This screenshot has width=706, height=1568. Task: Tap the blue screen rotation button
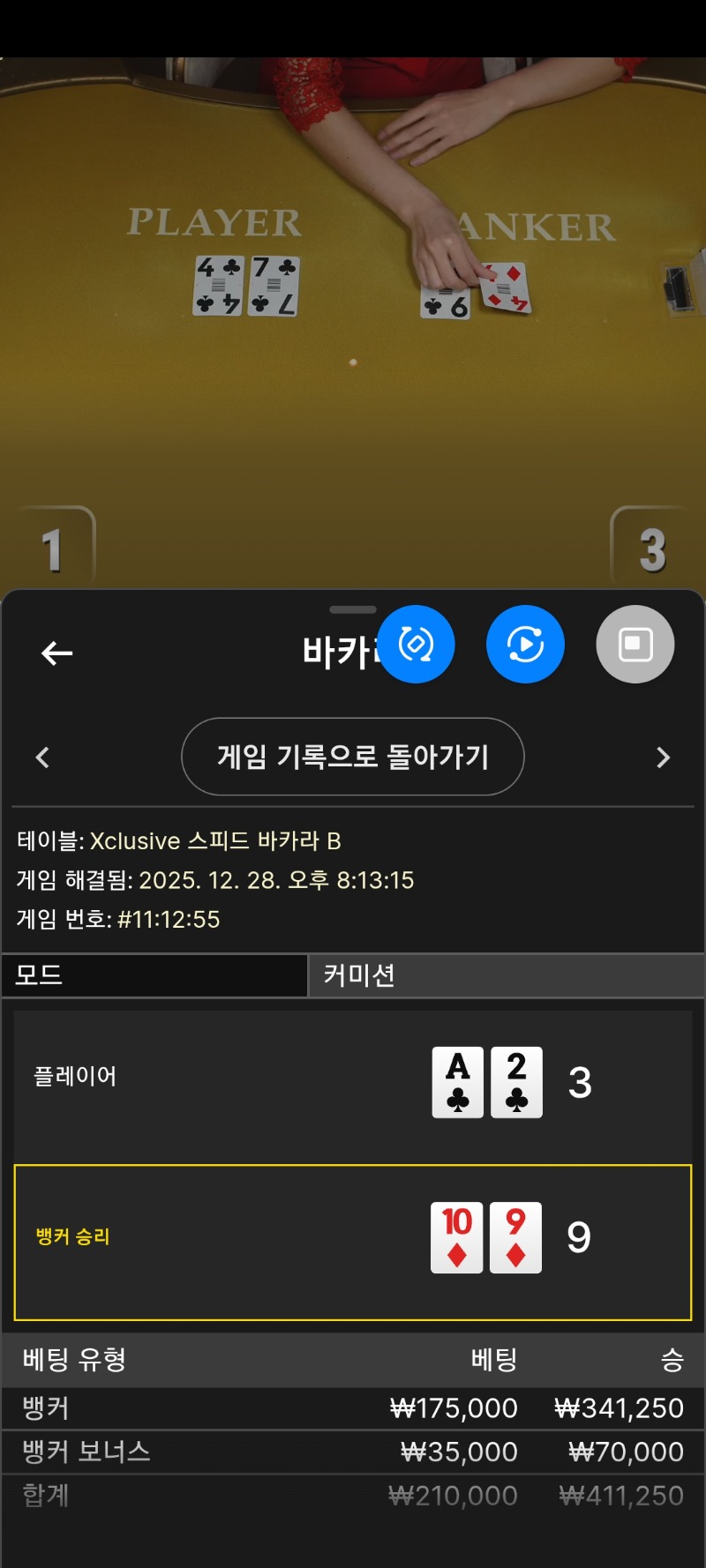(417, 644)
